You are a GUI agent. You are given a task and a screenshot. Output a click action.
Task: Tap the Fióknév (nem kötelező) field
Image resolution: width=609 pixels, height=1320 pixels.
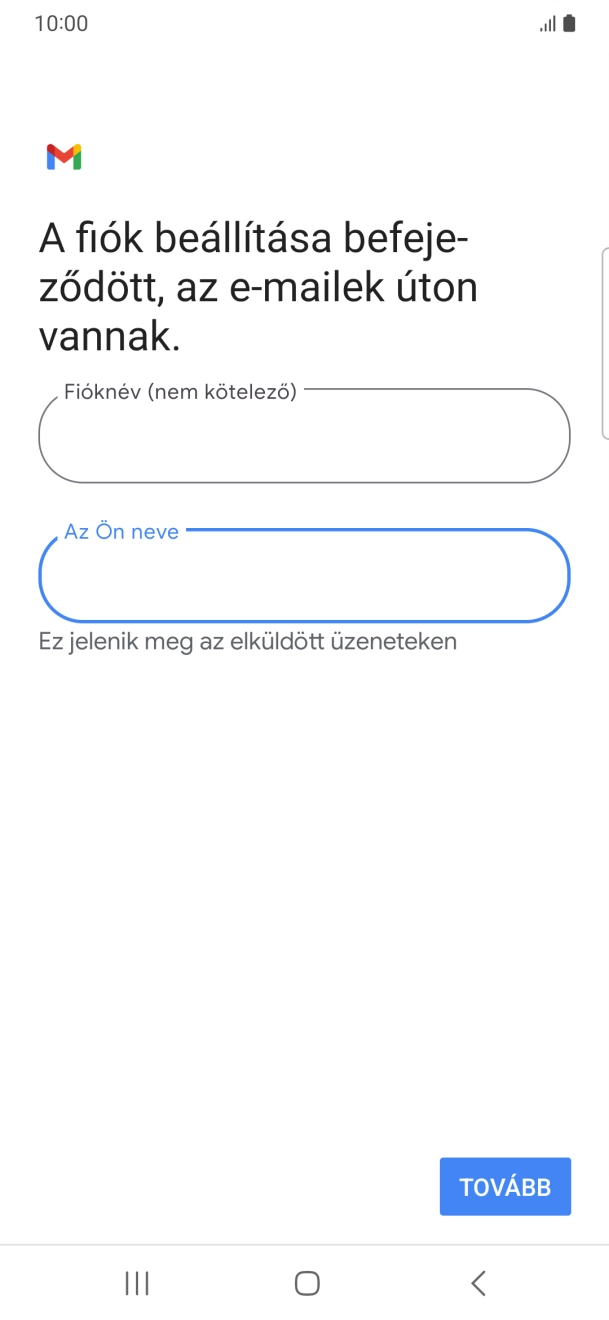coord(304,437)
